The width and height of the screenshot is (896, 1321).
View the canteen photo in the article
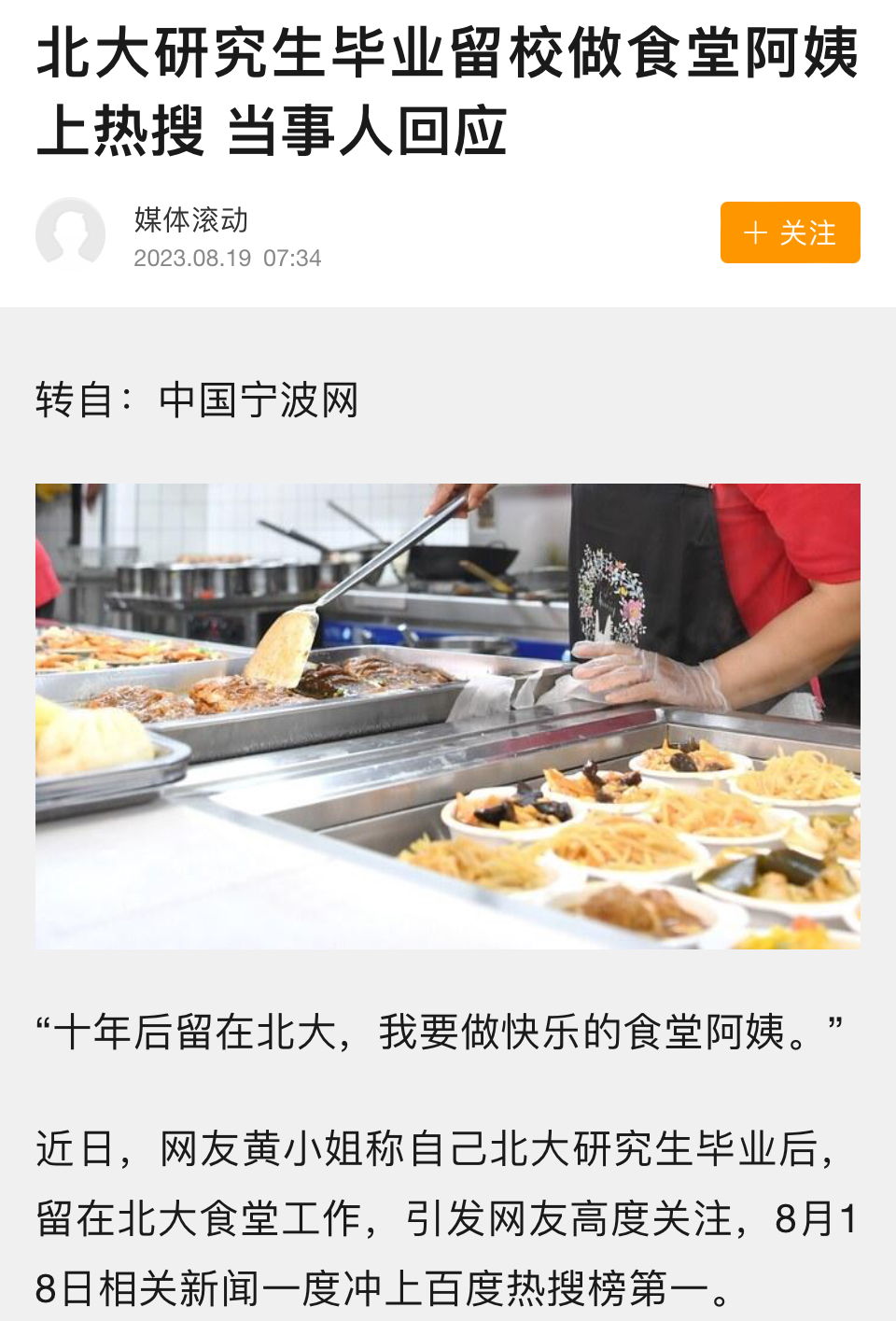[x=448, y=716]
